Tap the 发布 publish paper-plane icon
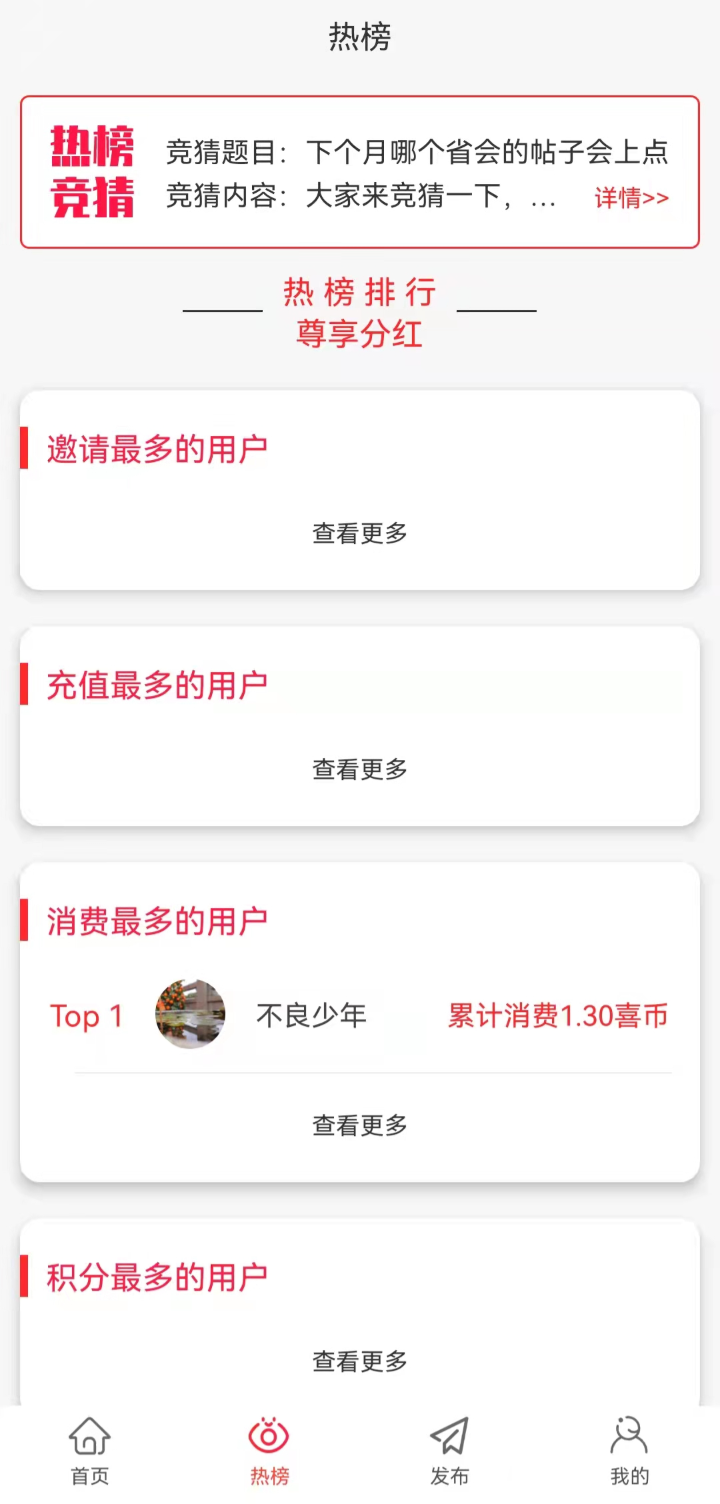 [448, 1442]
